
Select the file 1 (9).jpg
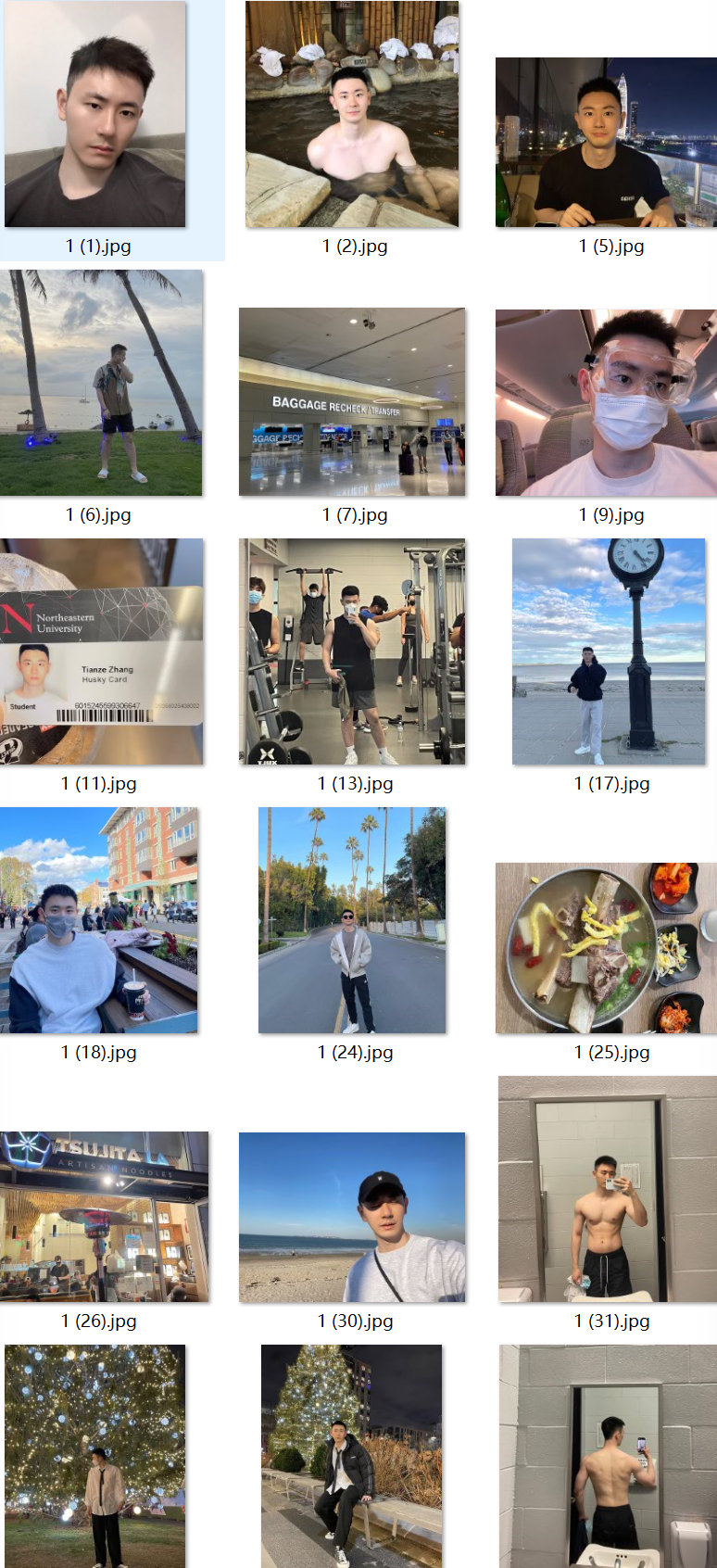[606, 401]
